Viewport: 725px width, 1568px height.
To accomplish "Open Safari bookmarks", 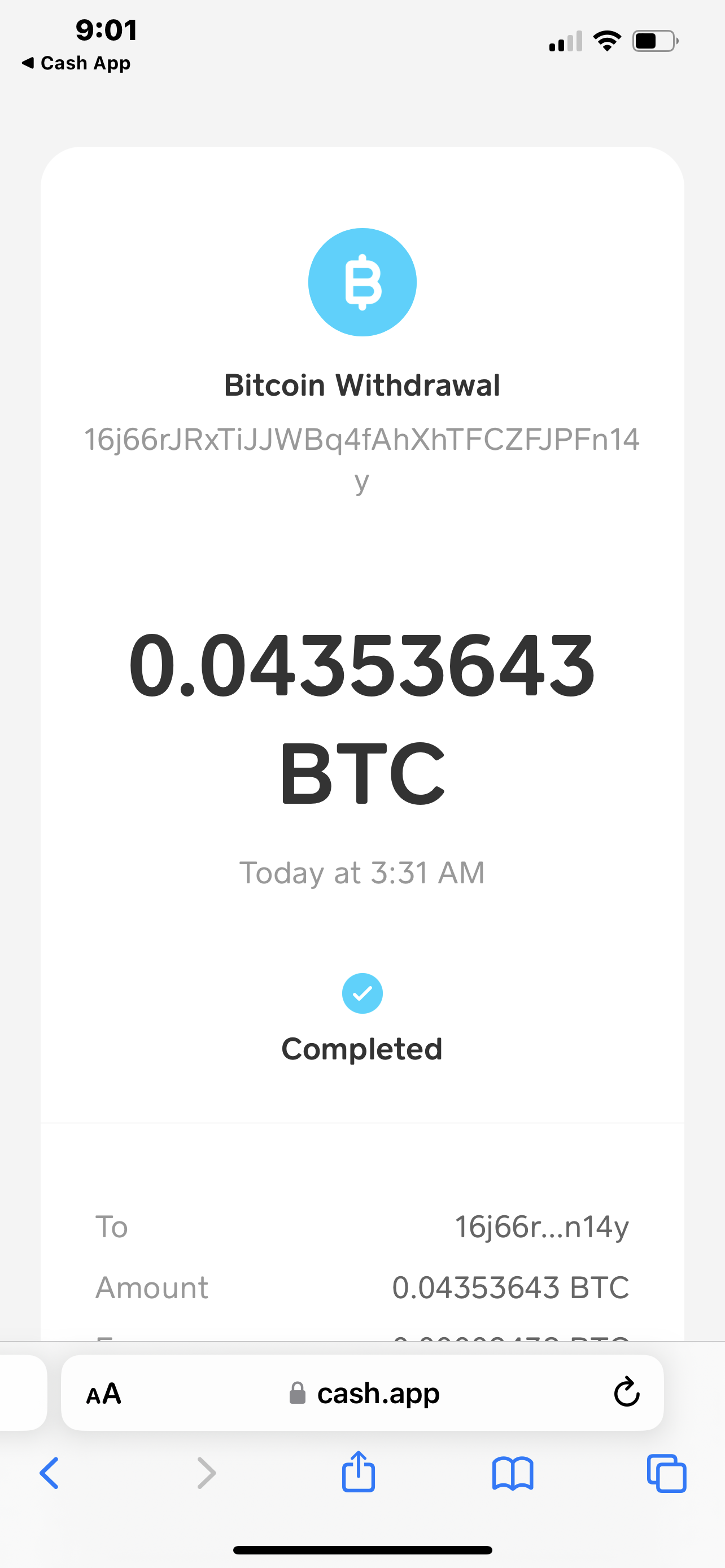I will point(513,1473).
